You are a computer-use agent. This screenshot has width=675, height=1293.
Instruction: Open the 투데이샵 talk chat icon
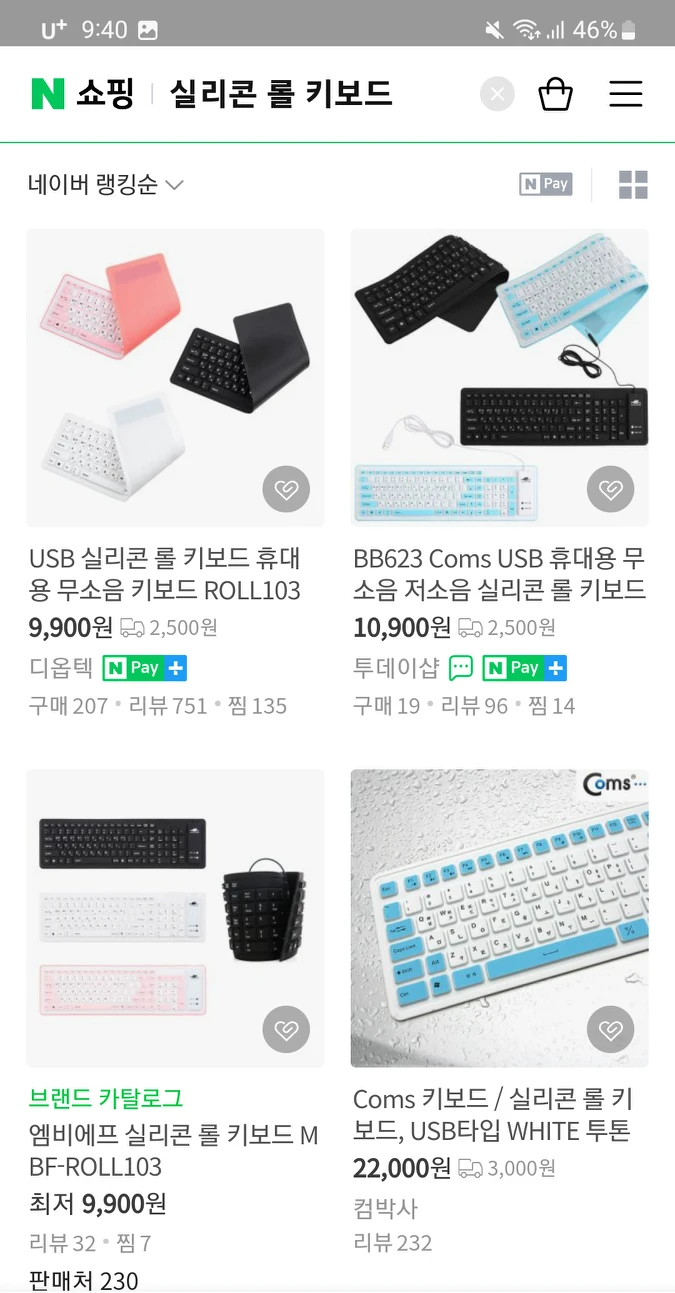click(460, 668)
